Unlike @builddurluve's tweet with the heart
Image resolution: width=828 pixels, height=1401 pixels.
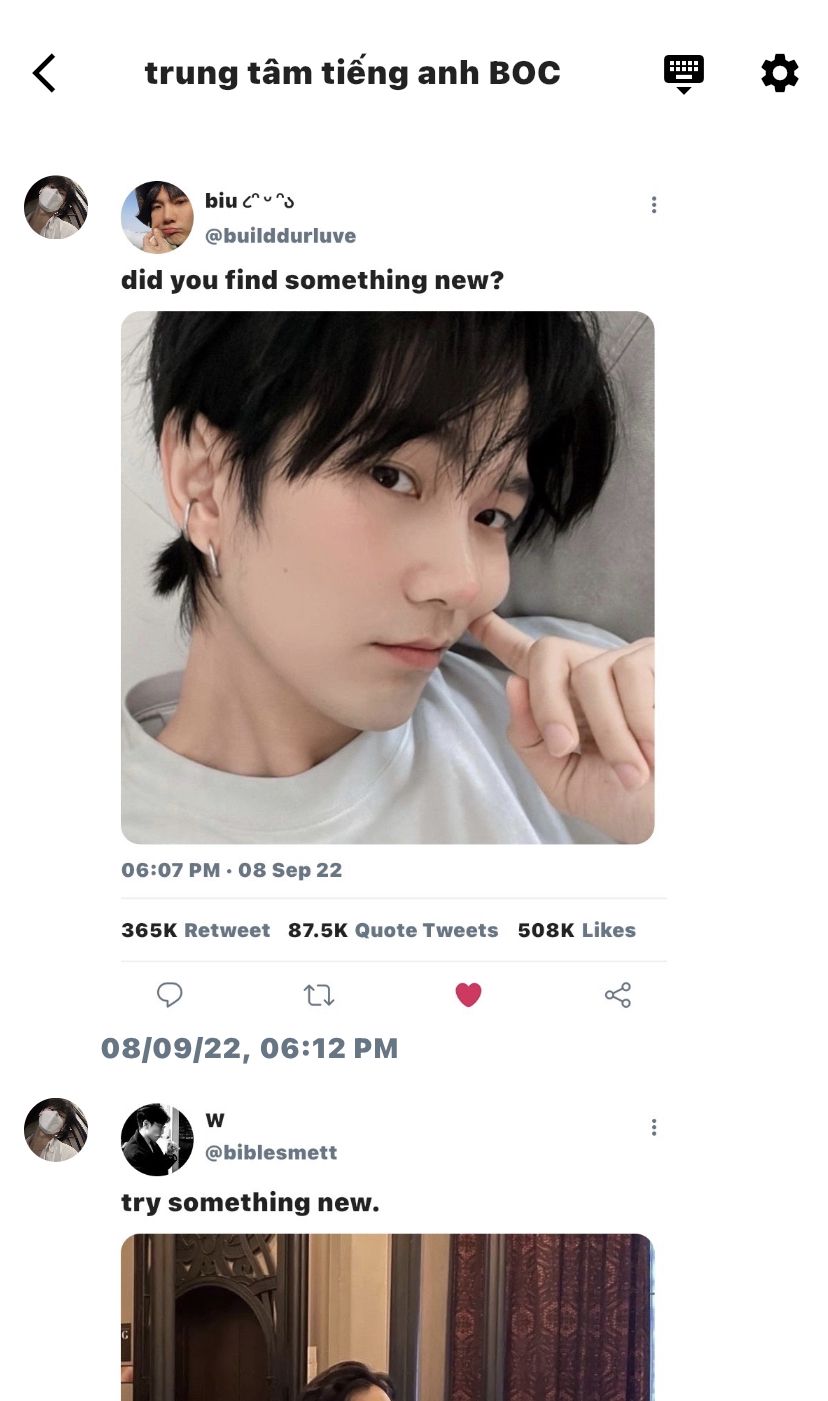click(x=468, y=995)
